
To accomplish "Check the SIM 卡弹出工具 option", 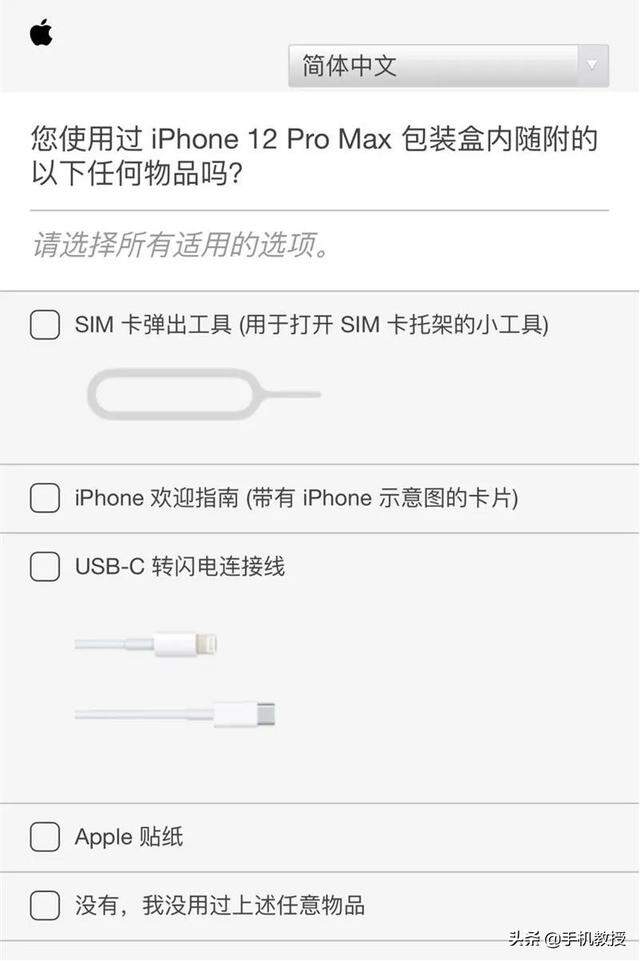I will pos(44,325).
